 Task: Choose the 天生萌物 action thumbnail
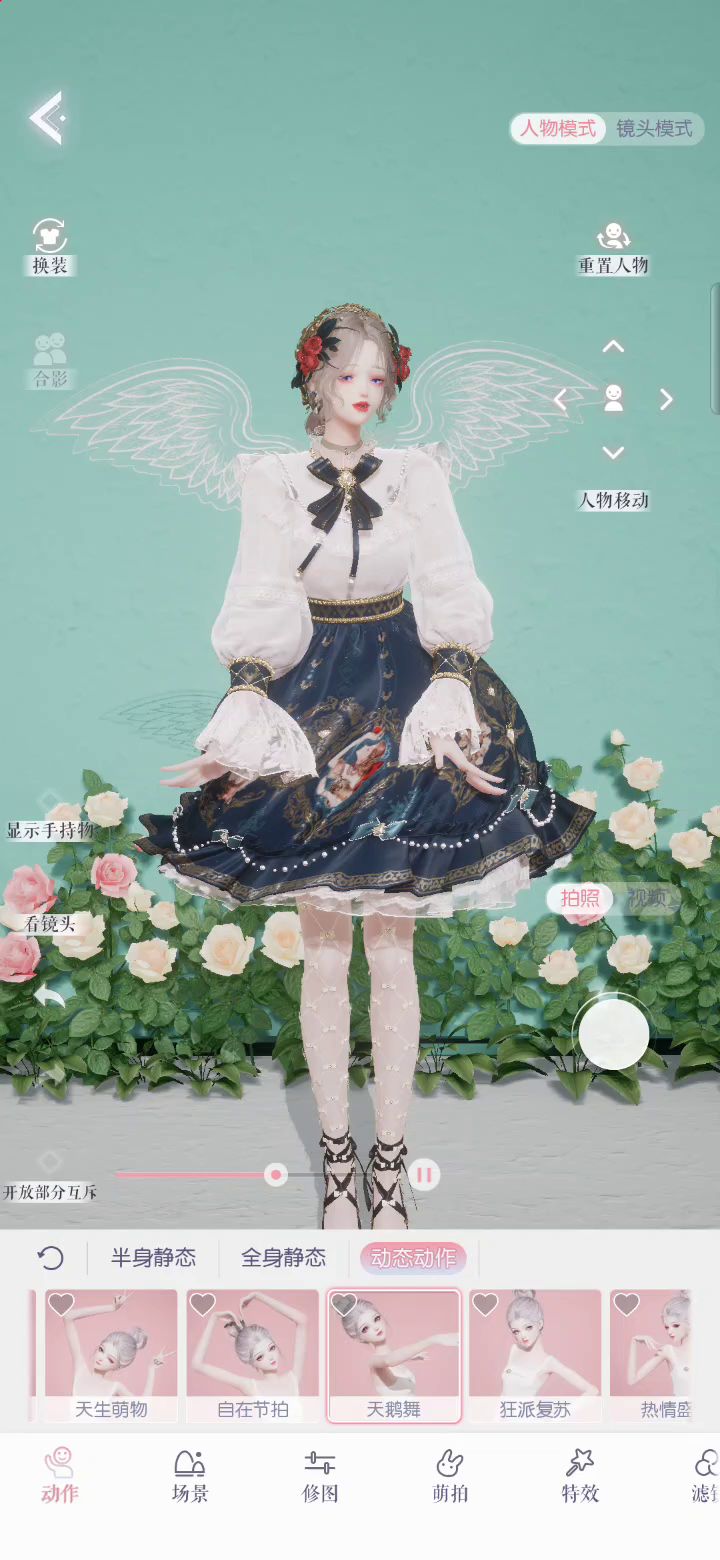pyautogui.click(x=111, y=1356)
